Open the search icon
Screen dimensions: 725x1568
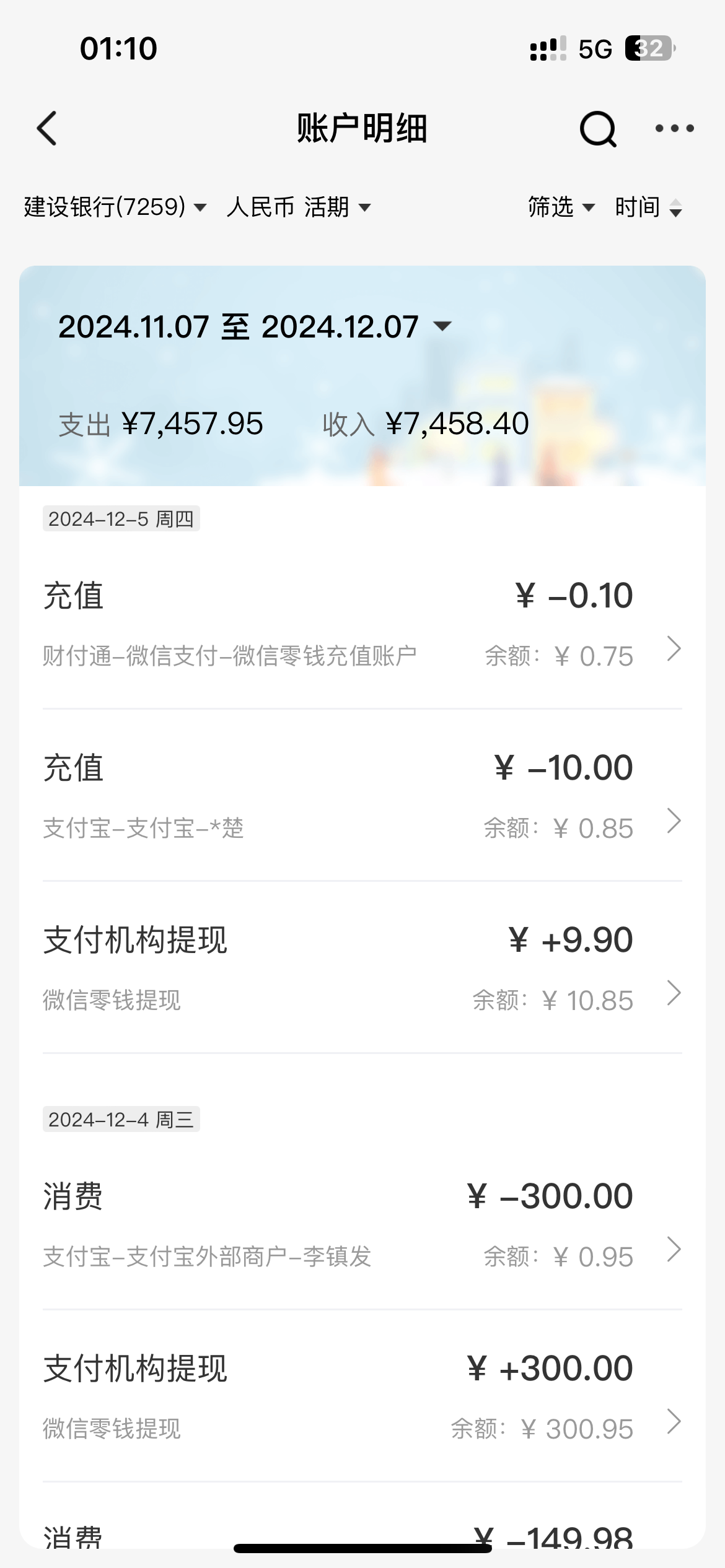click(598, 129)
